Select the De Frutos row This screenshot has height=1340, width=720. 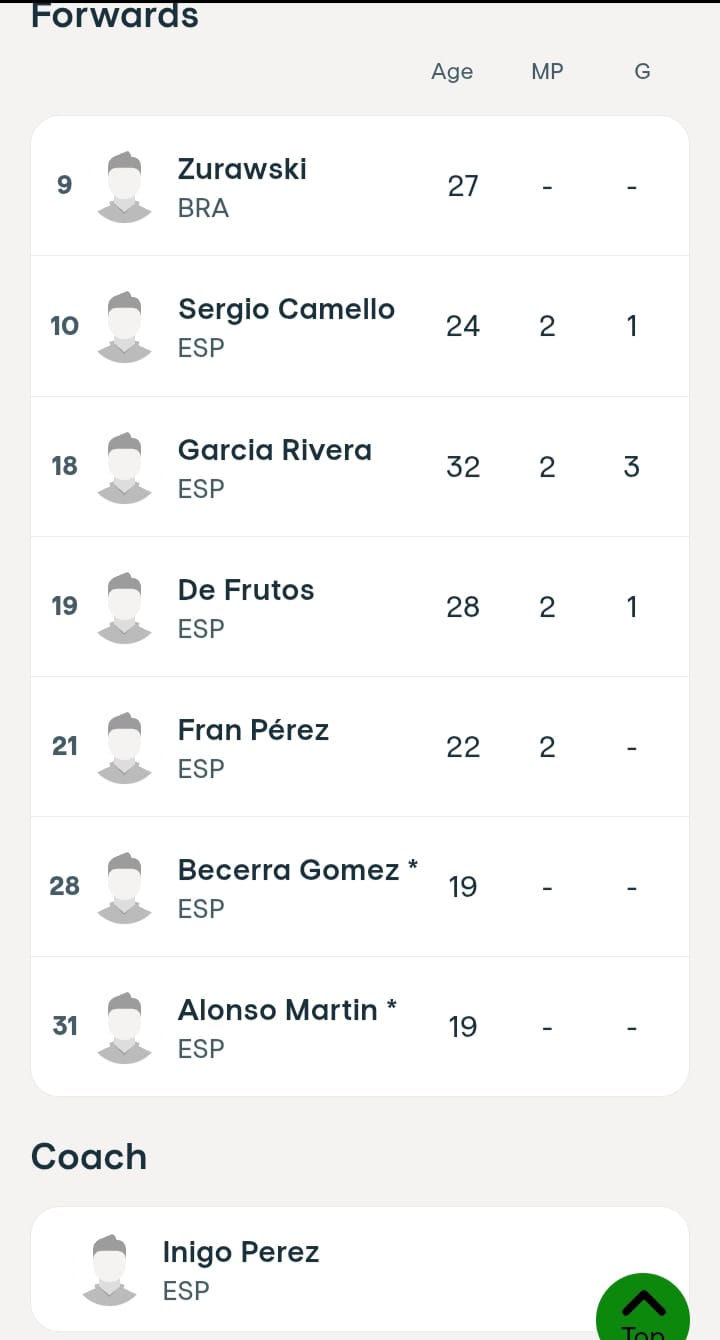(246, 606)
